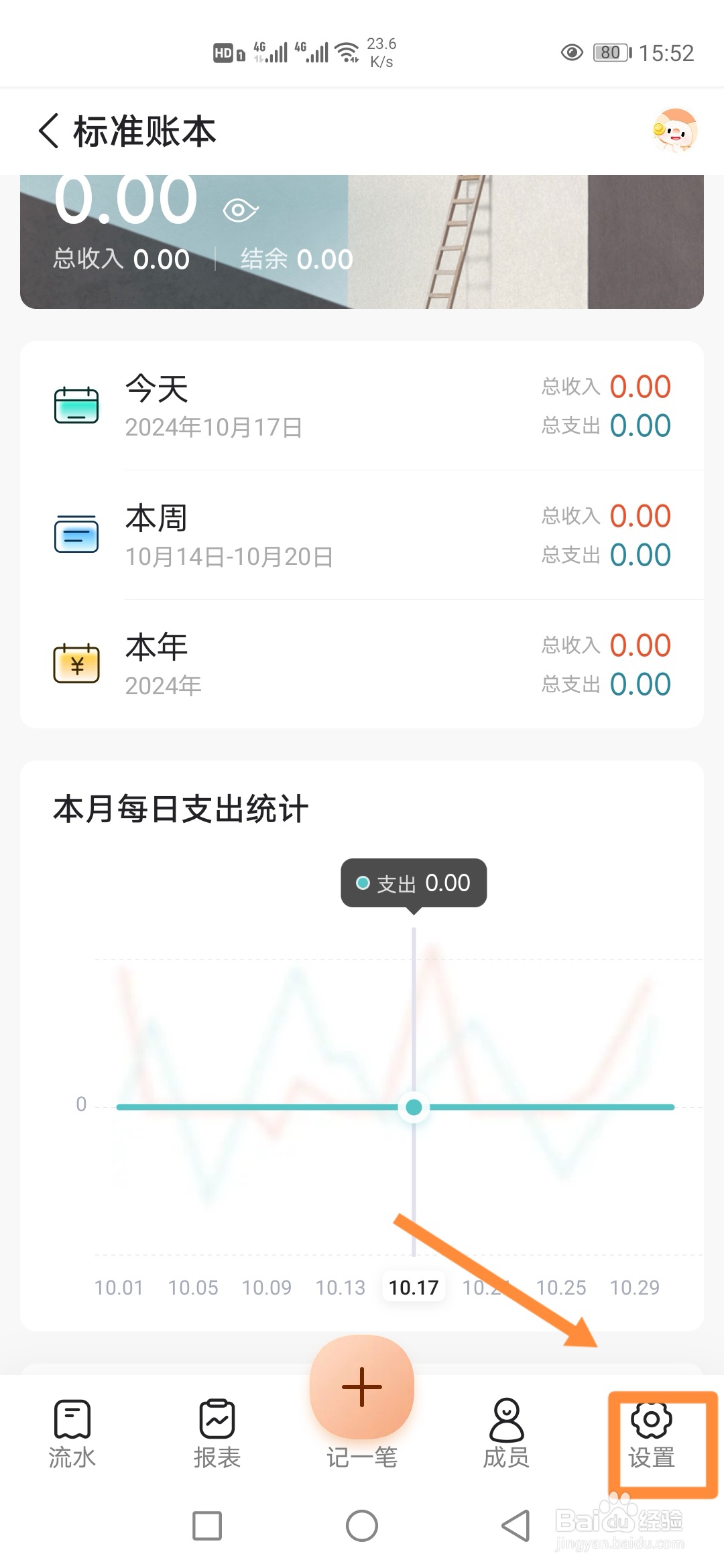Select the 本周 card icon
The width and height of the screenshot is (724, 1568).
click(77, 534)
